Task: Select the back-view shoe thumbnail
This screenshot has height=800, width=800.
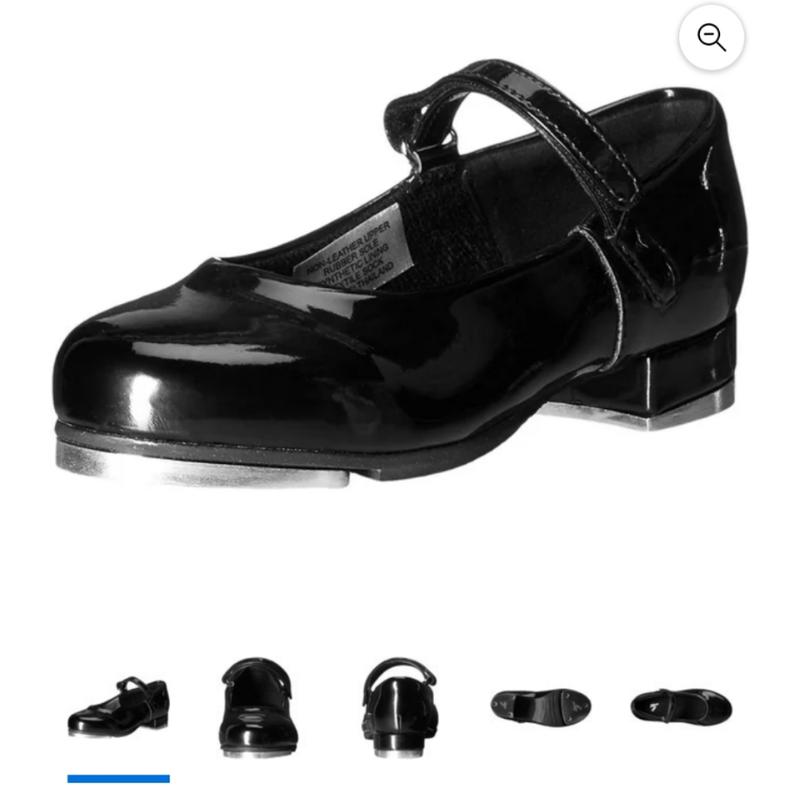Action: tap(400, 705)
